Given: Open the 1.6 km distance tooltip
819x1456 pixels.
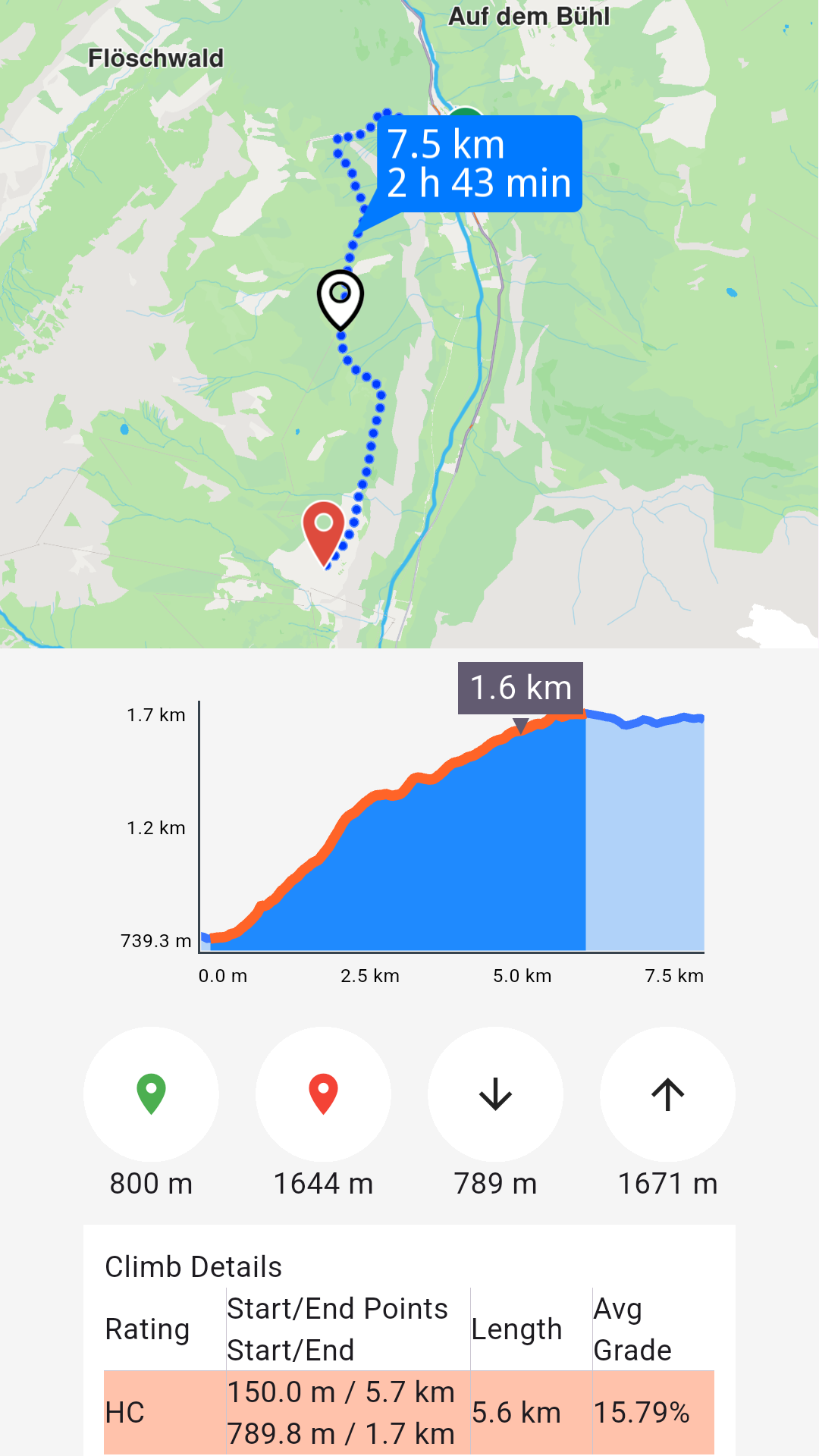Looking at the screenshot, I should tap(520, 689).
